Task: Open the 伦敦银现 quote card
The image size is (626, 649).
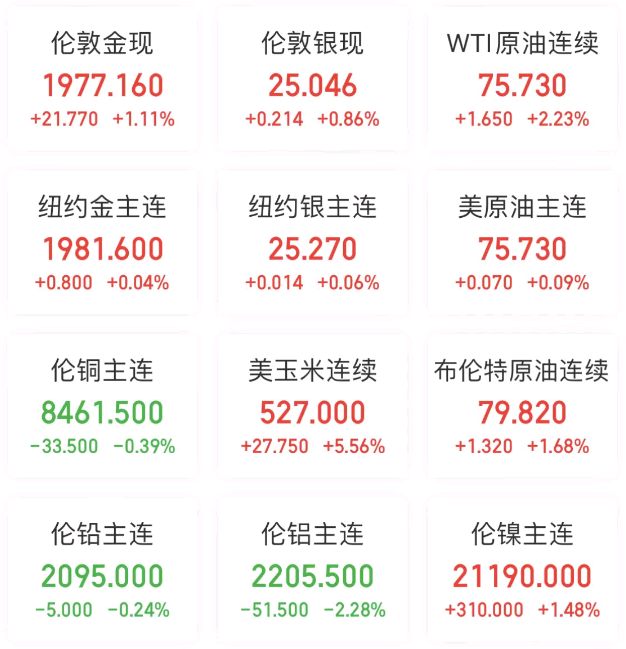Action: [312, 83]
